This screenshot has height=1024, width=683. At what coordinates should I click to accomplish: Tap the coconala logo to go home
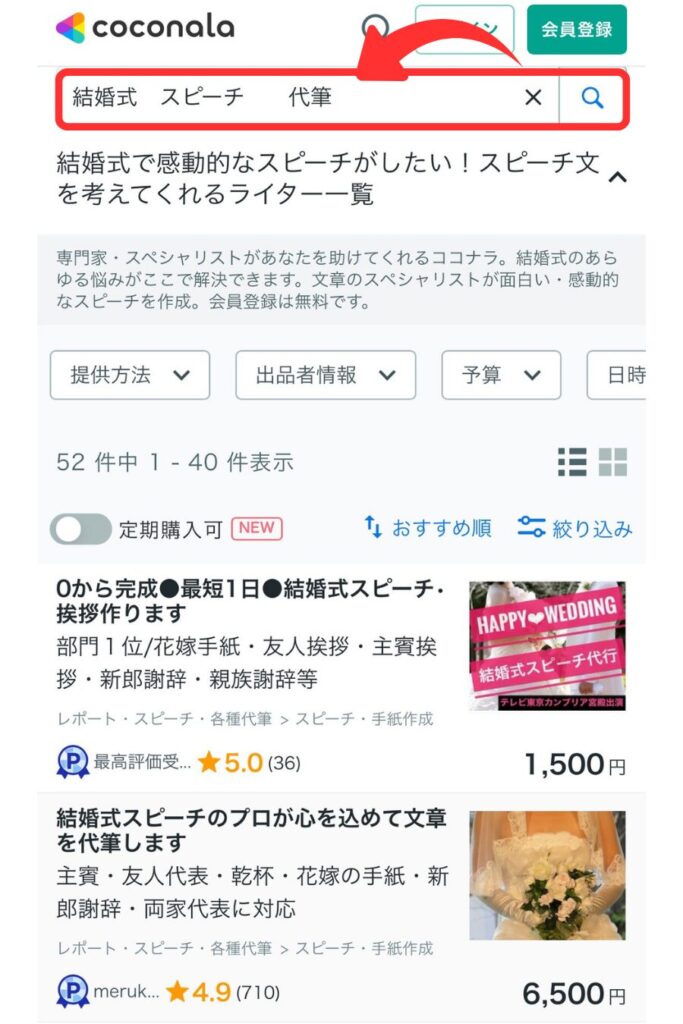tap(145, 27)
